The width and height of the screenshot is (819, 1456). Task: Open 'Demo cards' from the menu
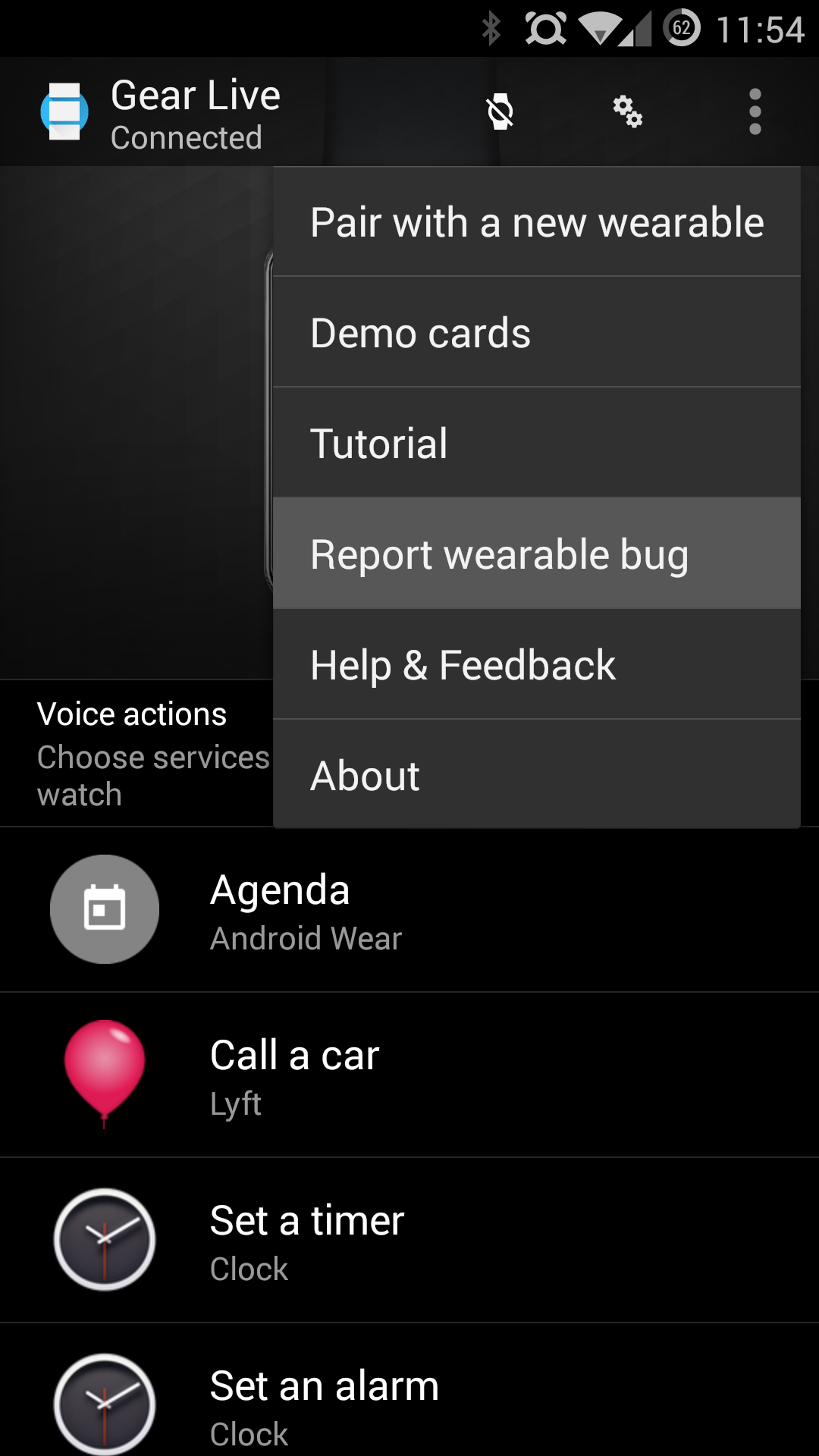pyautogui.click(x=537, y=331)
